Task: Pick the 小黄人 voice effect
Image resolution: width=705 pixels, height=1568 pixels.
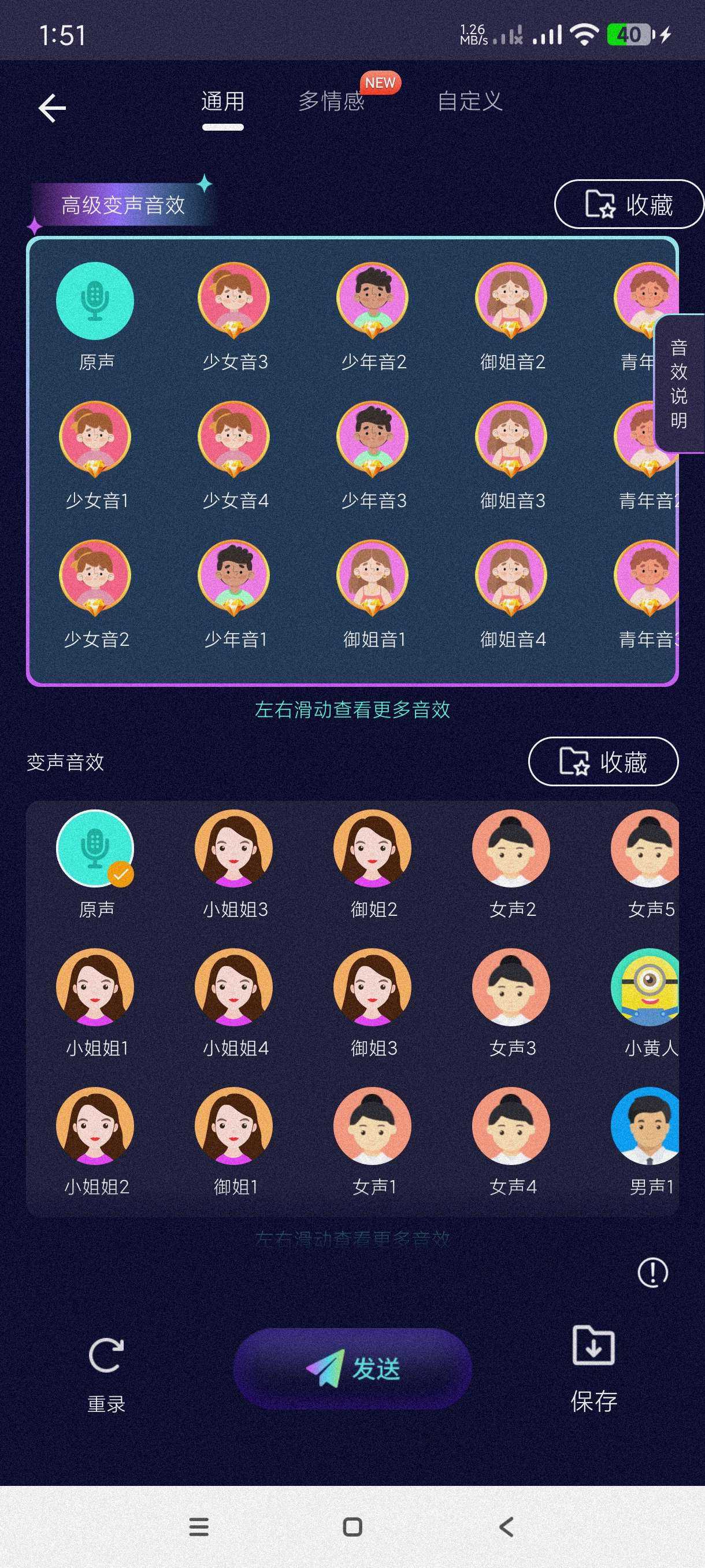Action: tap(646, 988)
